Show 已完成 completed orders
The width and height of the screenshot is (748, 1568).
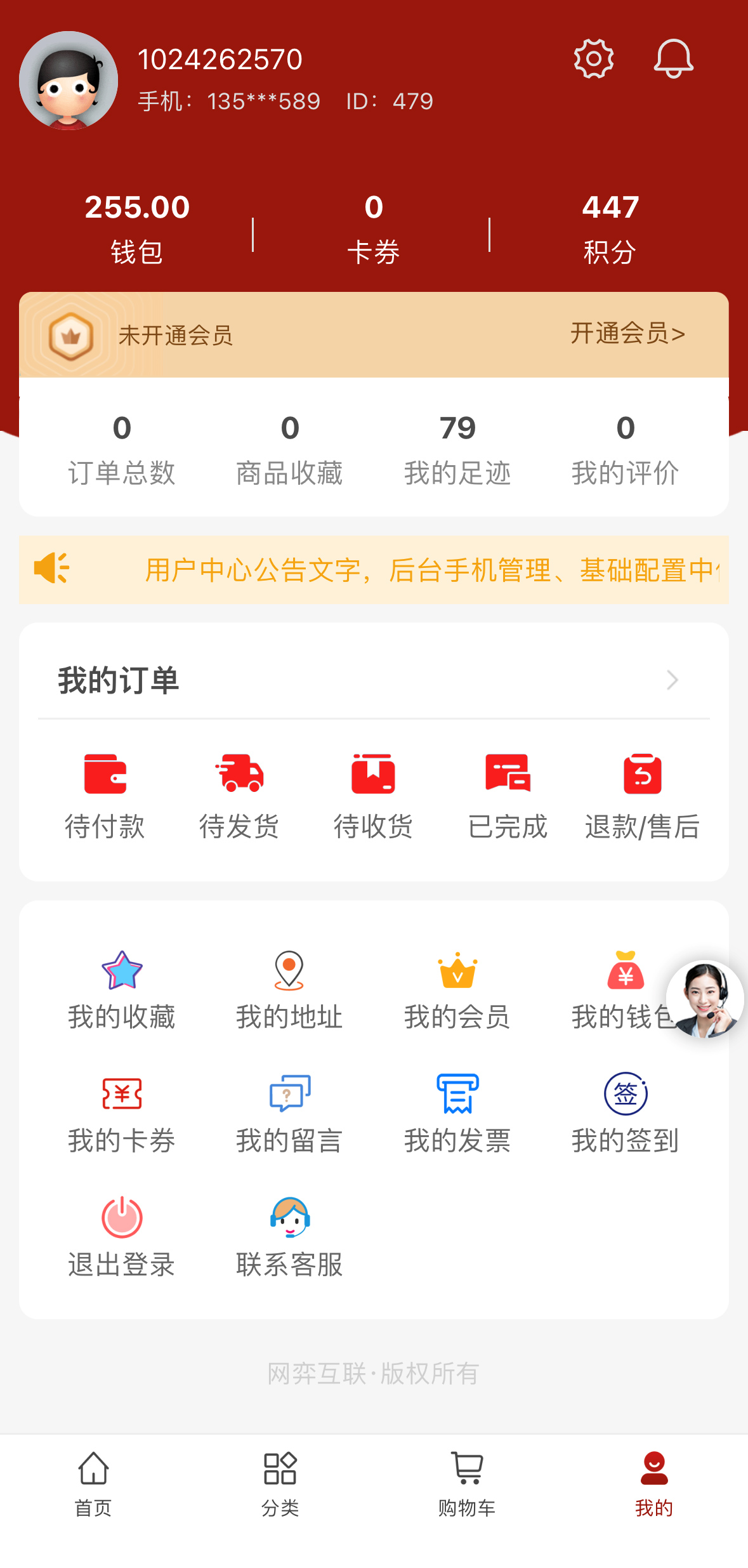(x=508, y=795)
